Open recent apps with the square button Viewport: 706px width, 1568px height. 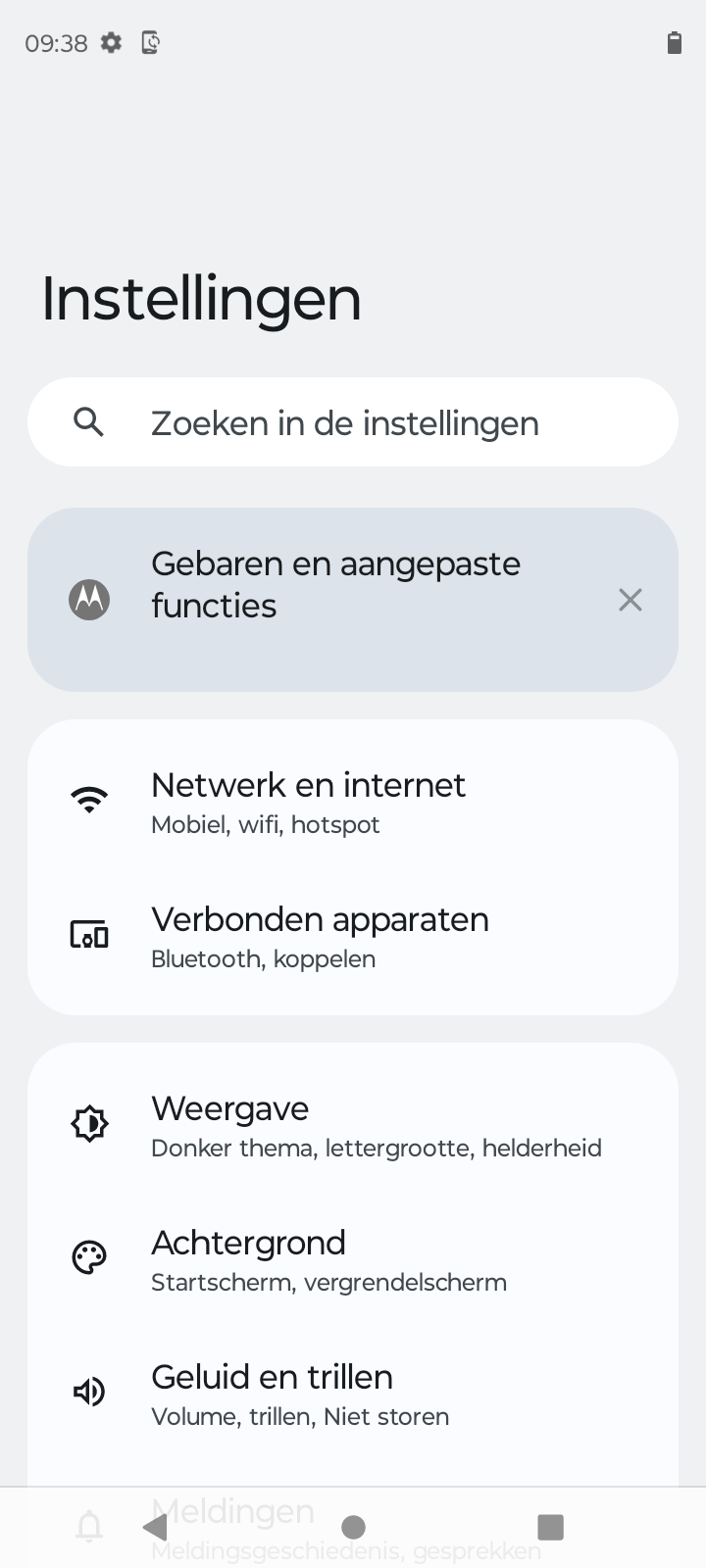(551, 1527)
